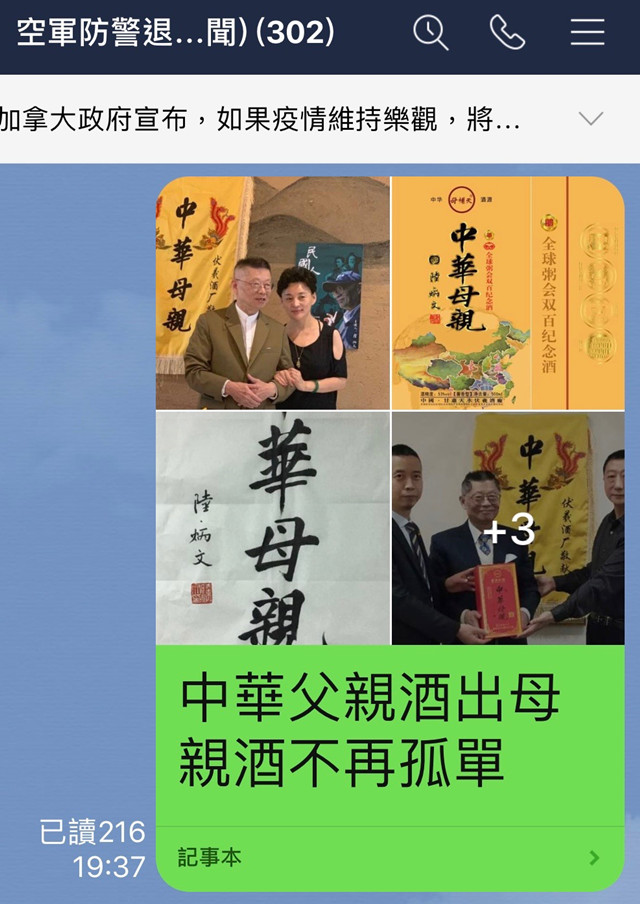Expand the pinned announcement
The height and width of the screenshot is (904, 640).
[x=591, y=120]
